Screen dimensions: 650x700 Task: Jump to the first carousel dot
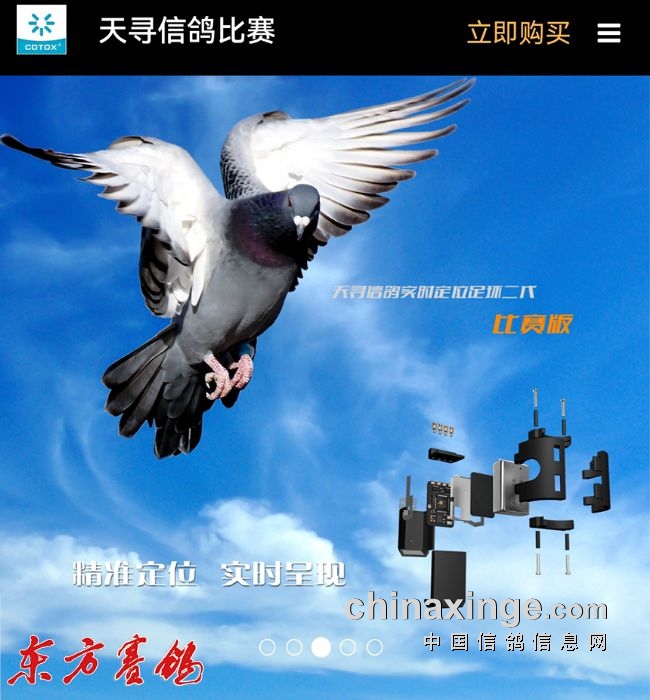267,647
